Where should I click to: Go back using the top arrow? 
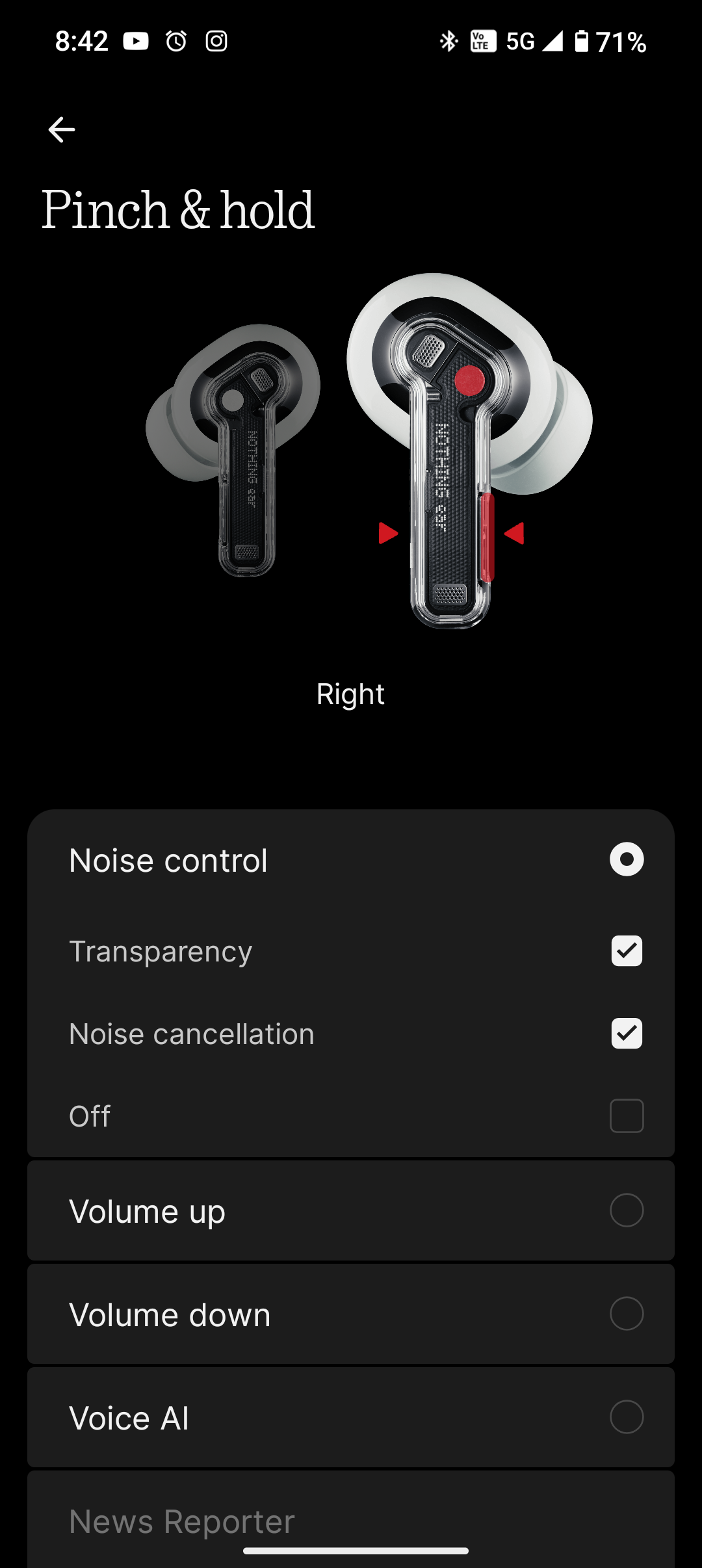(62, 130)
